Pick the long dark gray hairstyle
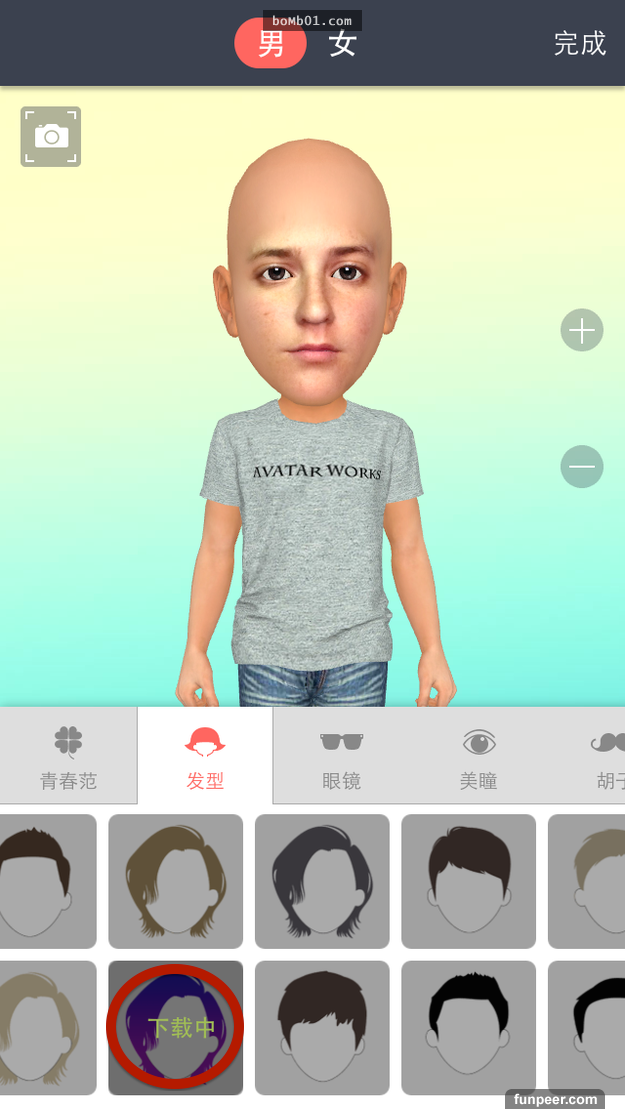 coord(322,881)
